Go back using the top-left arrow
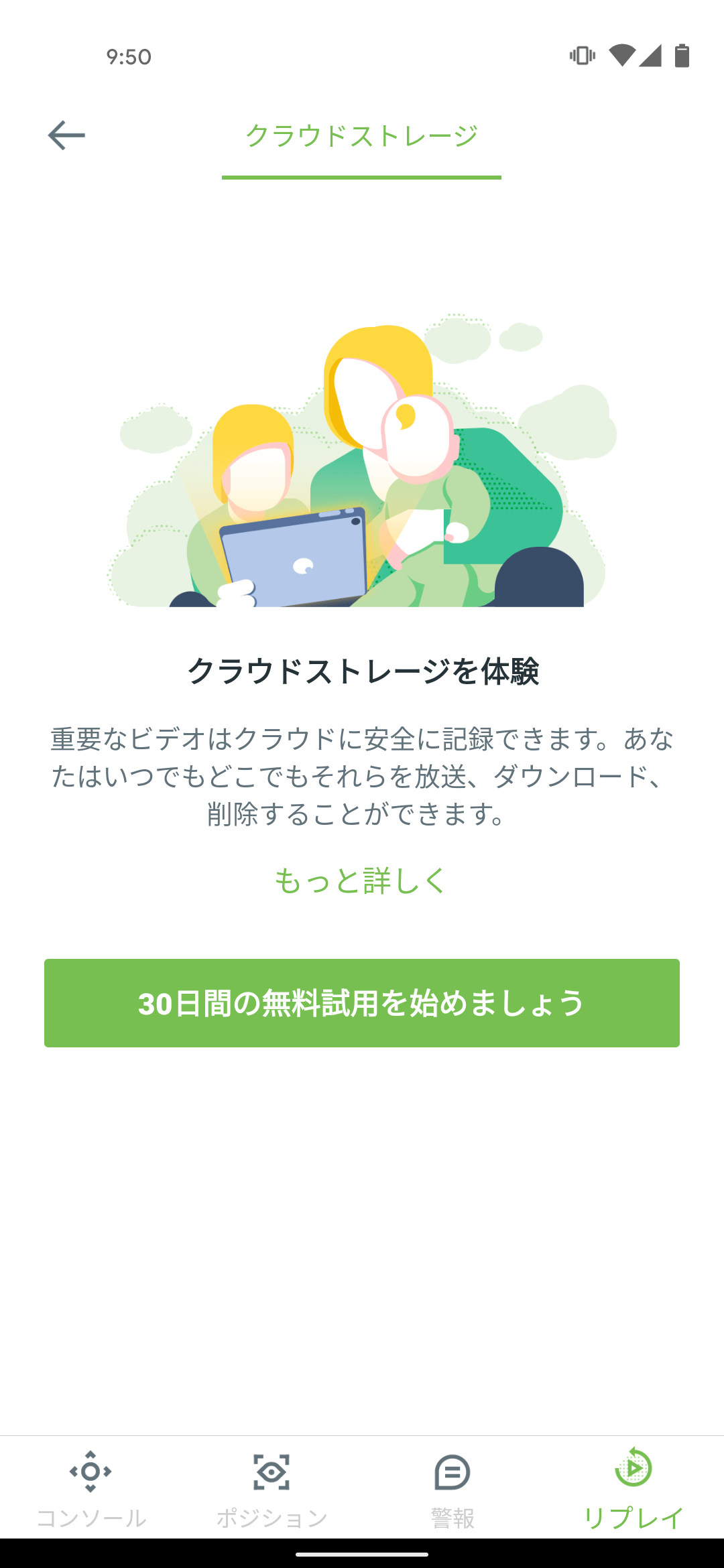The width and height of the screenshot is (724, 1568). [66, 135]
